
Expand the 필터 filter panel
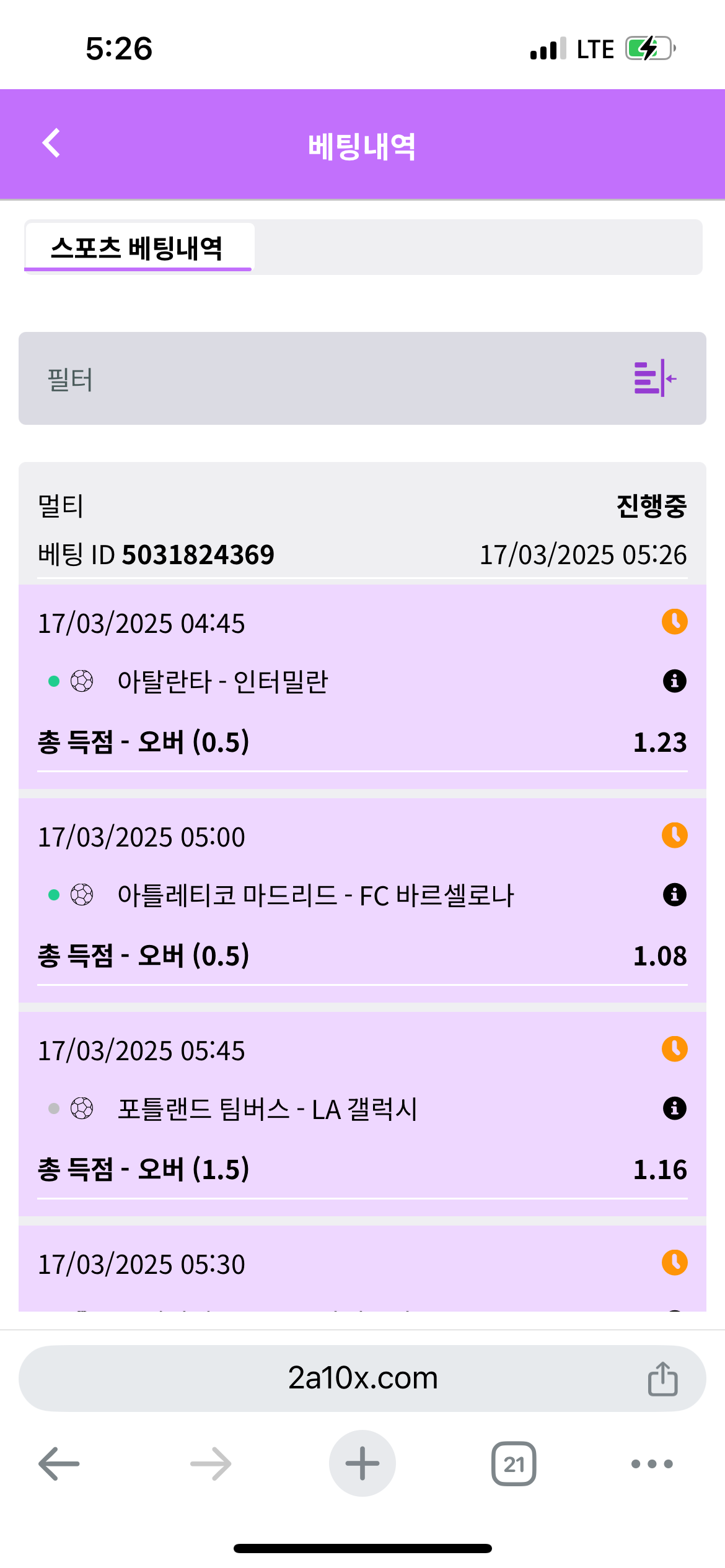click(654, 378)
